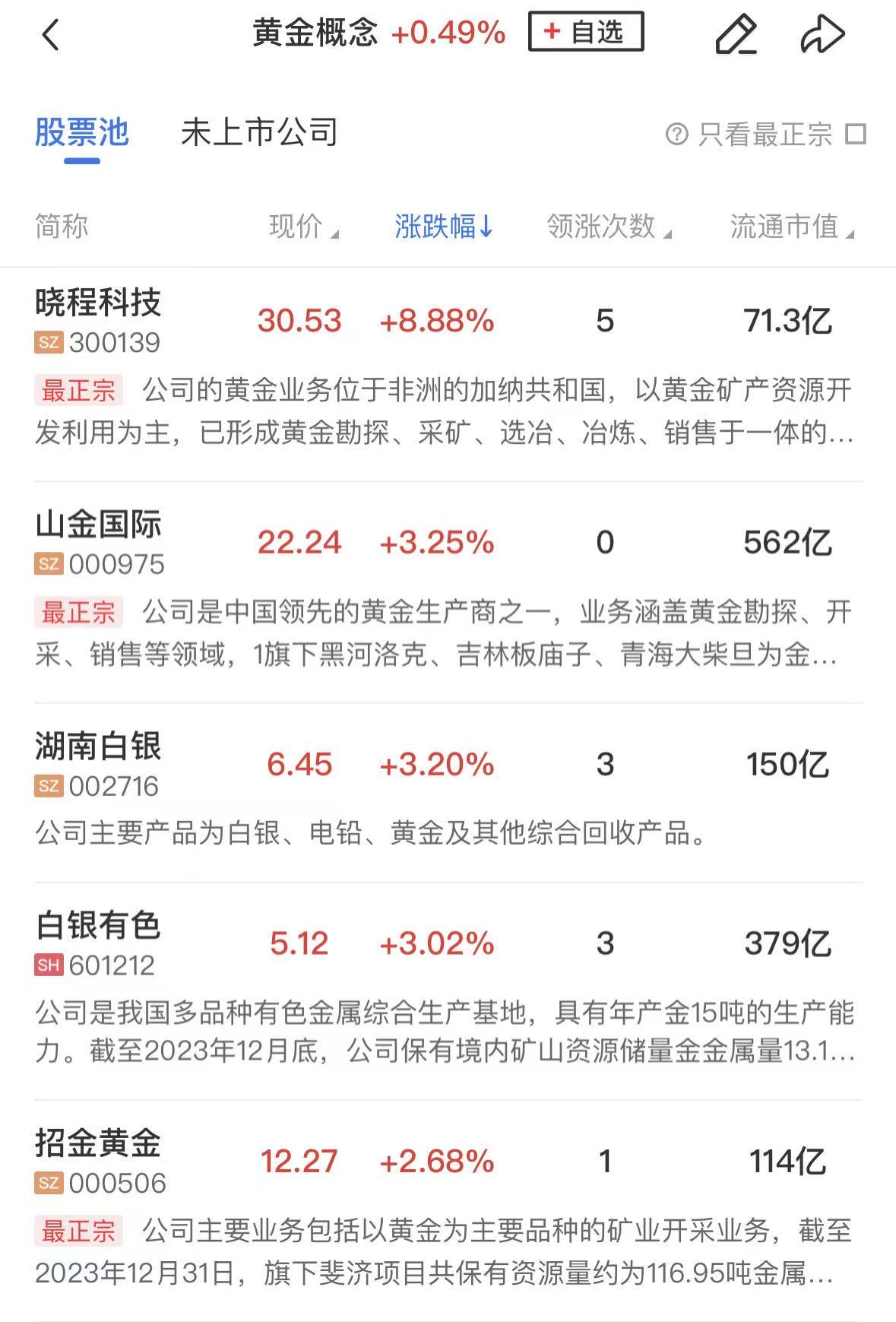This screenshot has width=896, height=1322.
Task: Open the edit pencil icon
Action: click(736, 34)
